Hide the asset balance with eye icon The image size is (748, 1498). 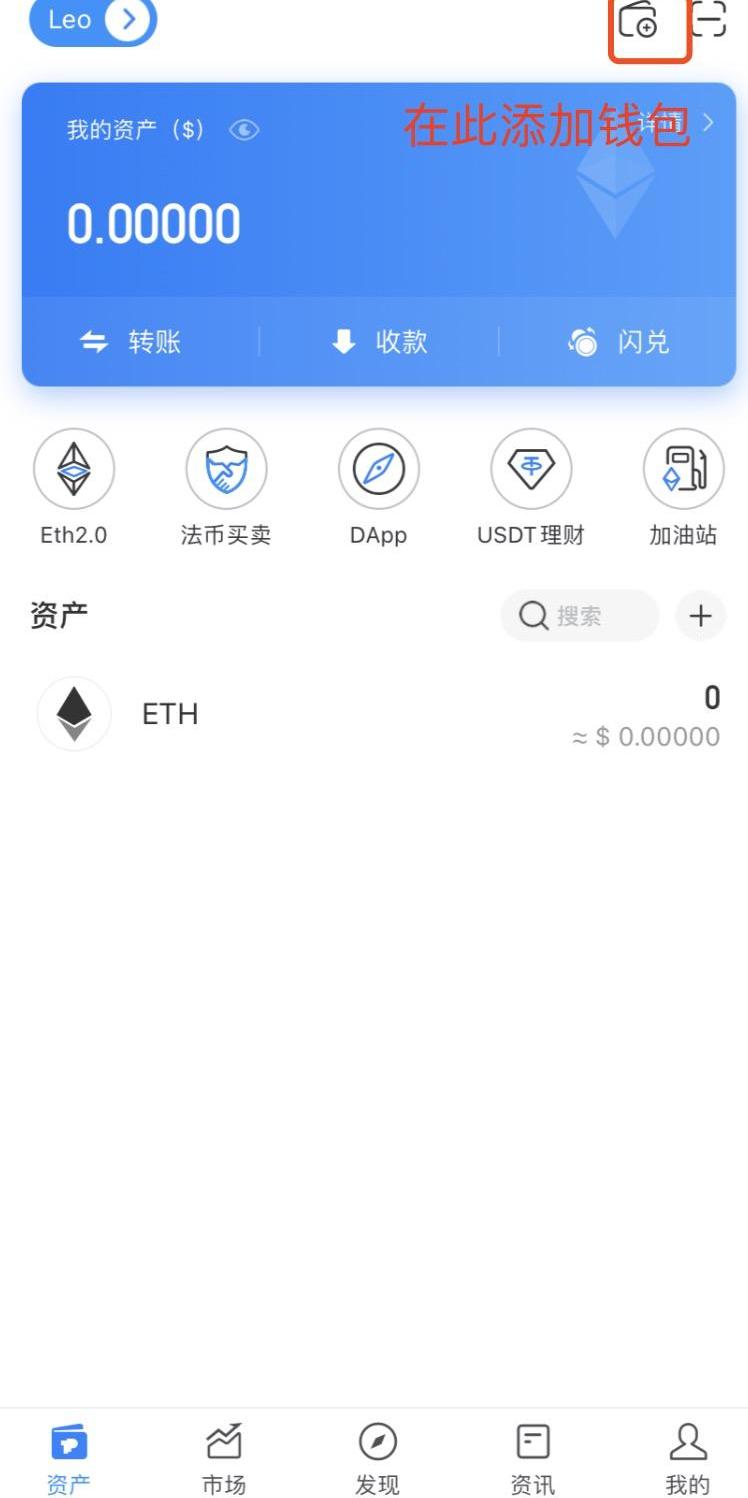click(x=244, y=130)
